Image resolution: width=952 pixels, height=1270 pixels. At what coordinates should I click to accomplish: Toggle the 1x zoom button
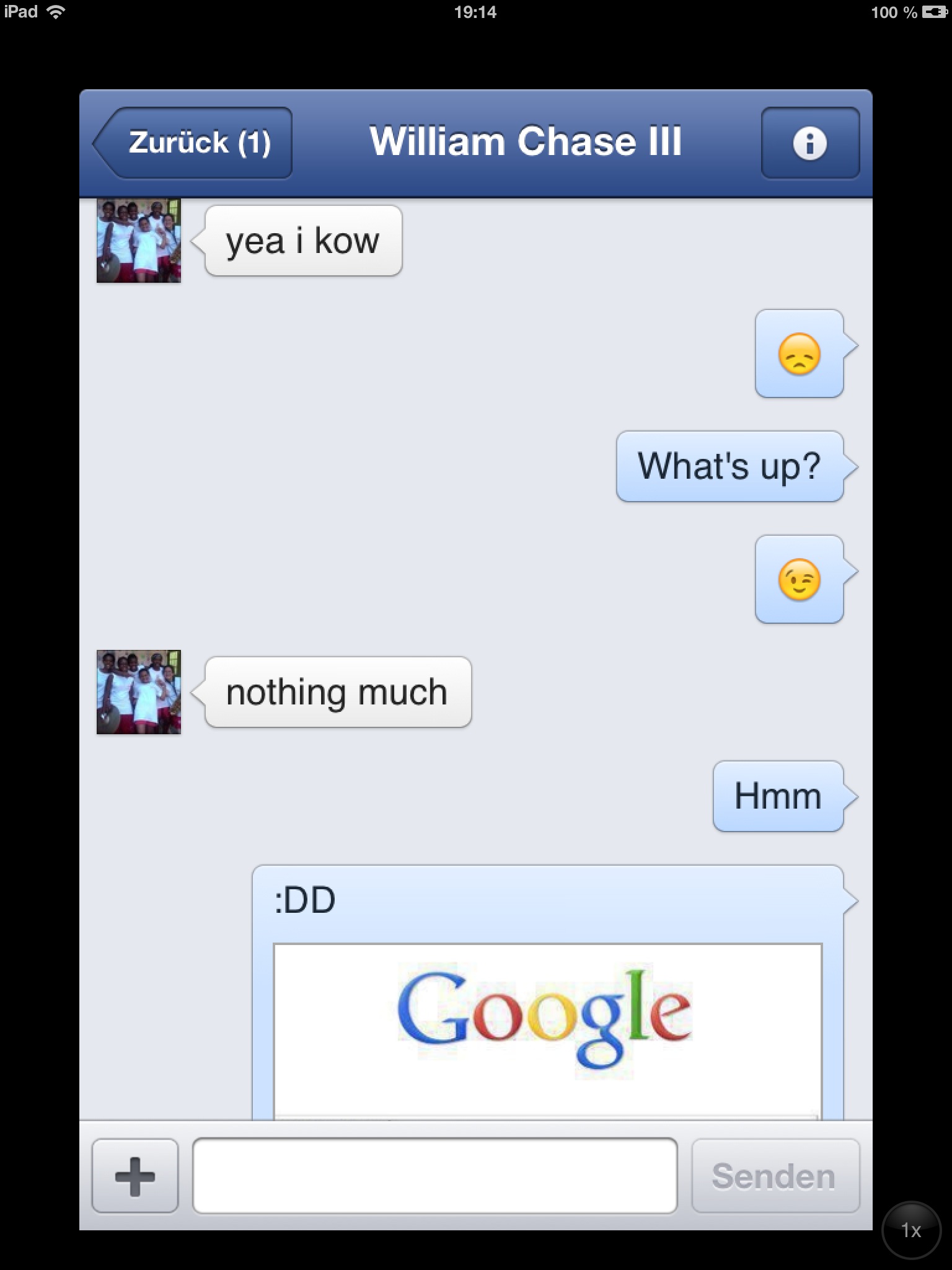(911, 1230)
